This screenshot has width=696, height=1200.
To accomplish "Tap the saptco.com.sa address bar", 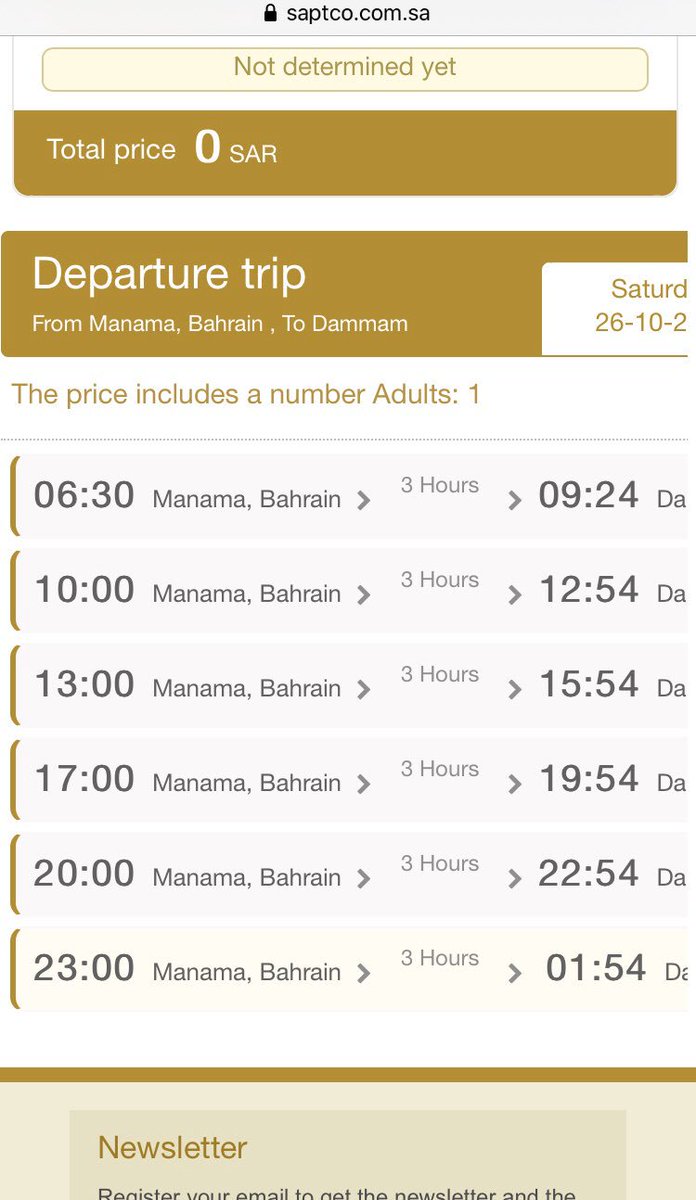I will [x=347, y=14].
